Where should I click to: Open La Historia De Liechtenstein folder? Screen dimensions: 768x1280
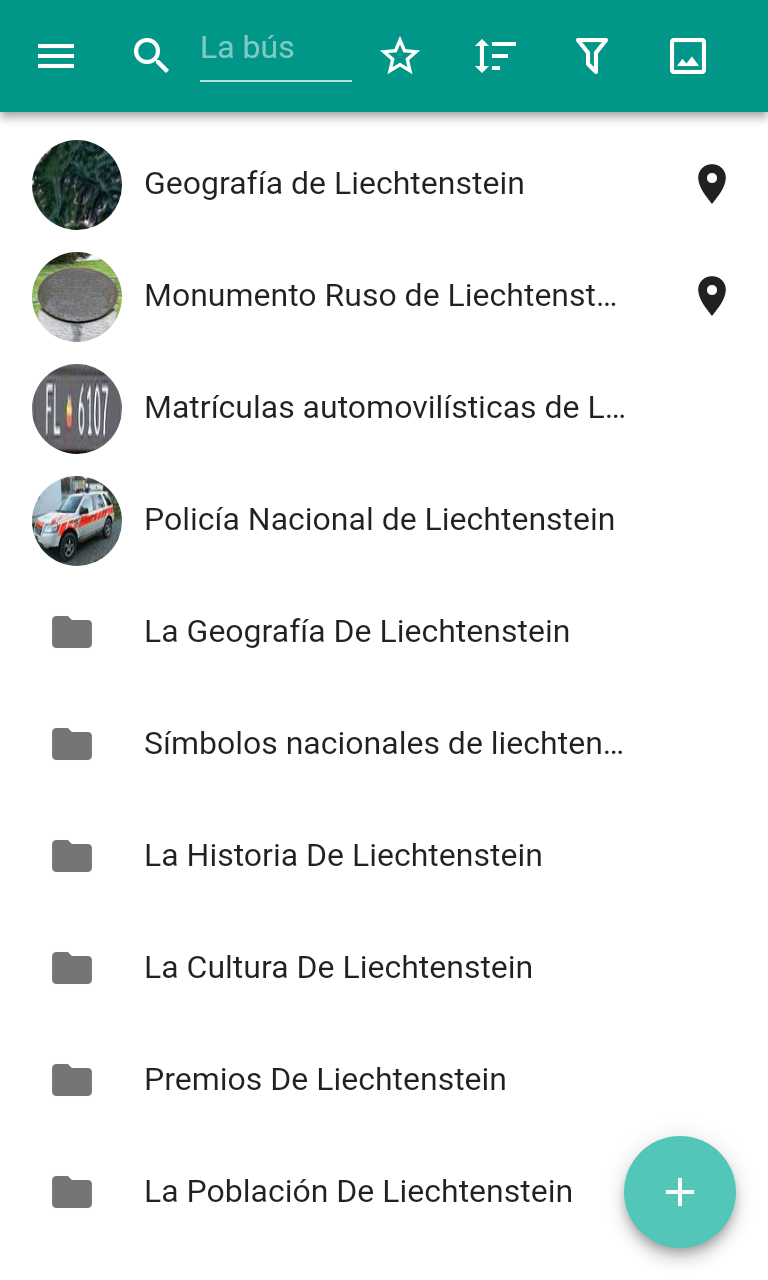click(384, 856)
